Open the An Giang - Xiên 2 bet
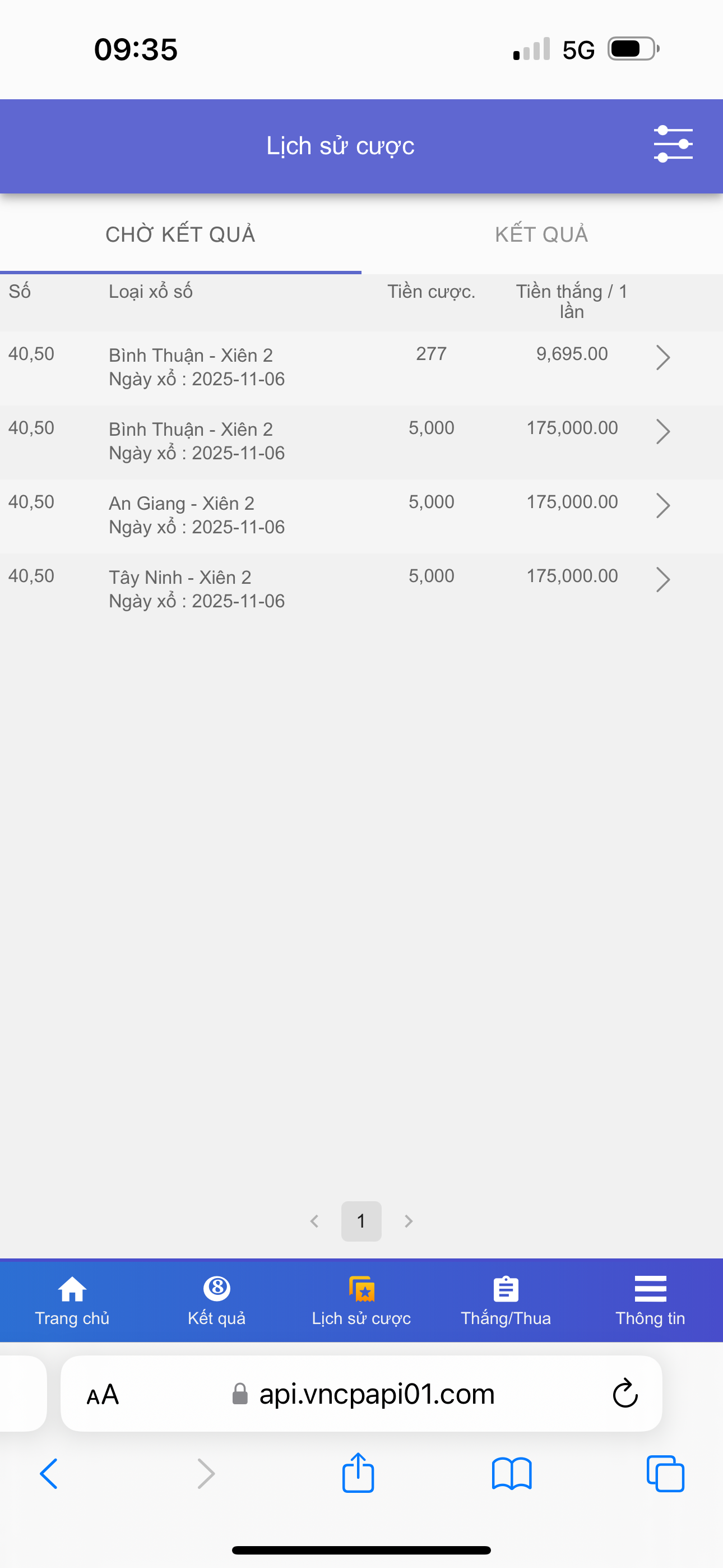Screen dimensions: 723x1568 (x=662, y=505)
